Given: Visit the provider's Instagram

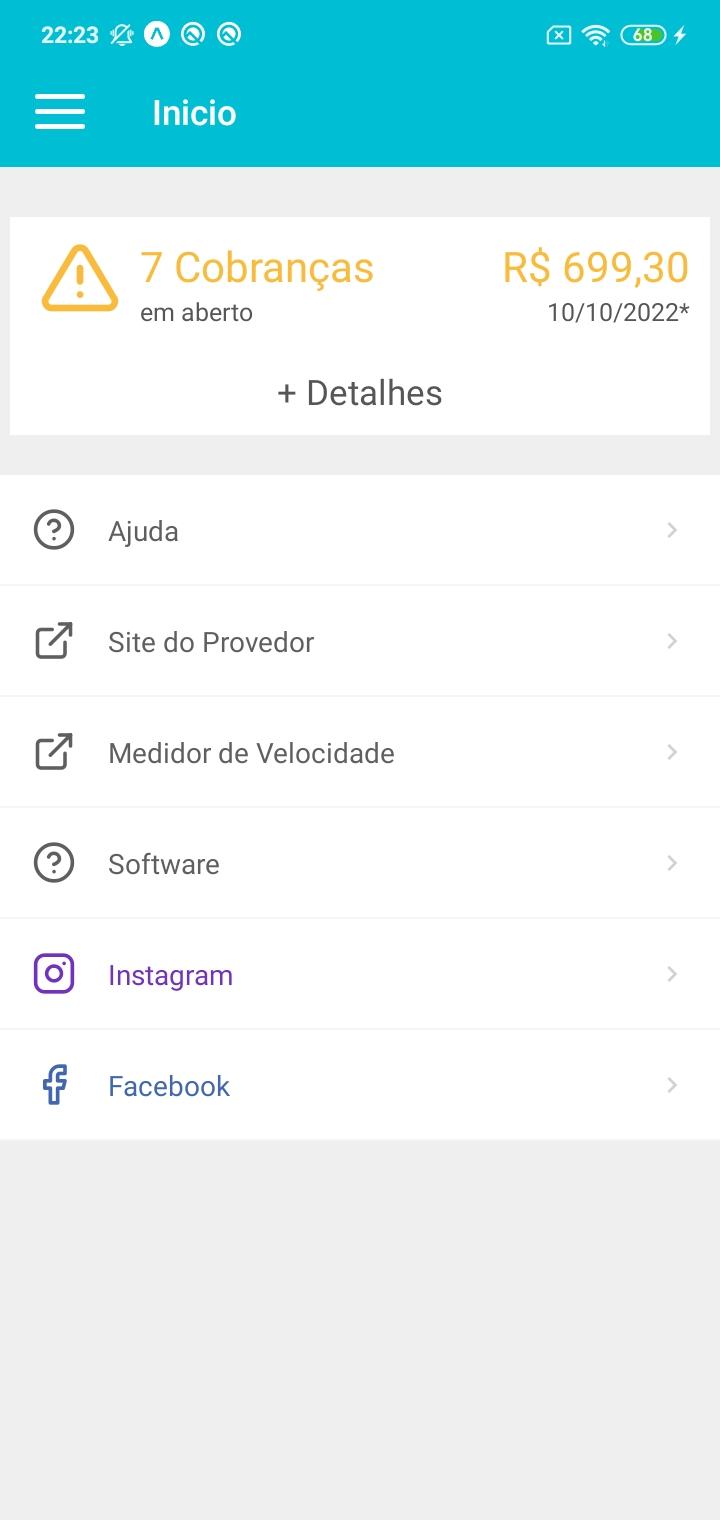Looking at the screenshot, I should (360, 974).
